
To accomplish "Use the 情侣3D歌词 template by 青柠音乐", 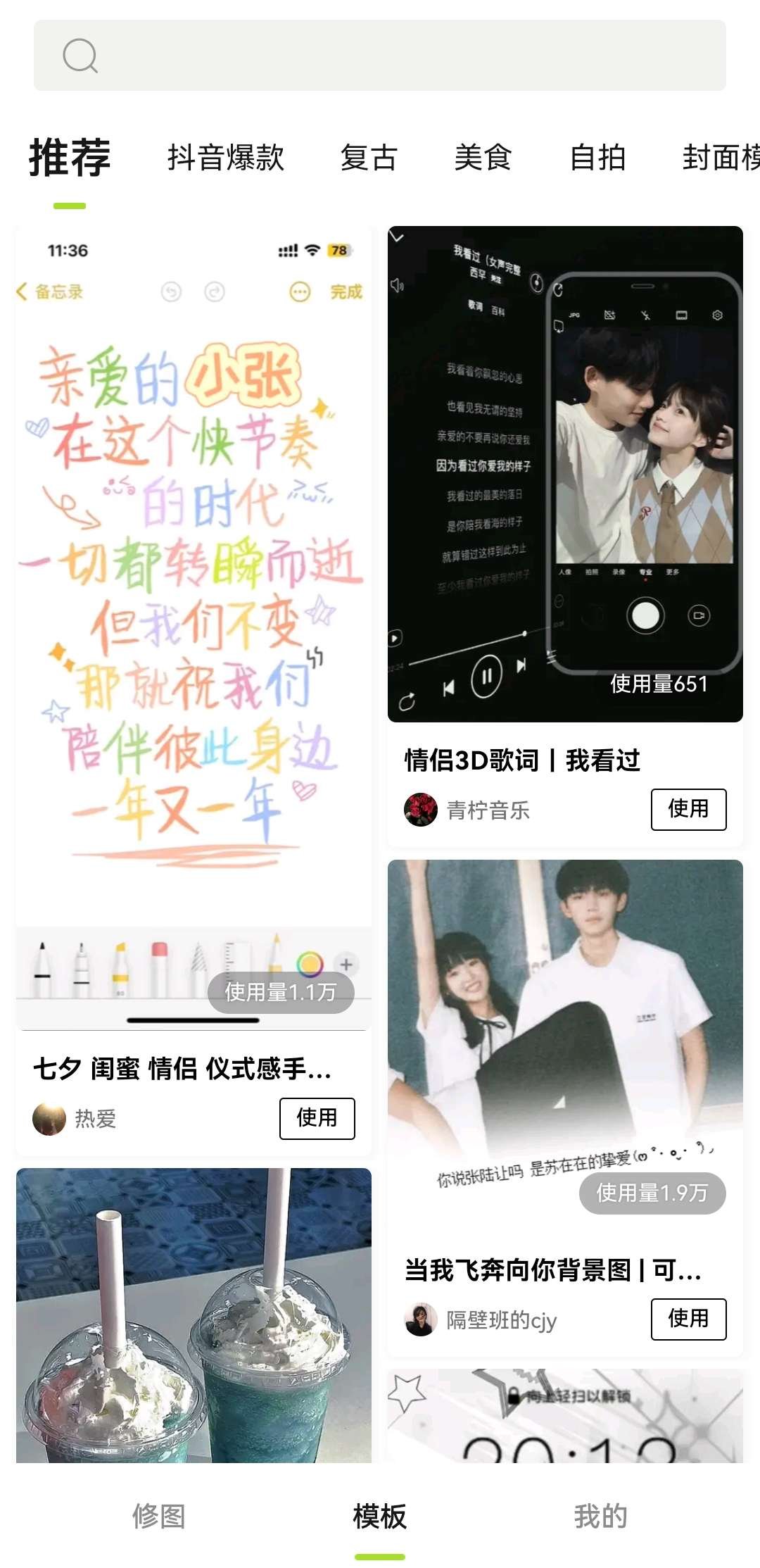I will click(688, 809).
